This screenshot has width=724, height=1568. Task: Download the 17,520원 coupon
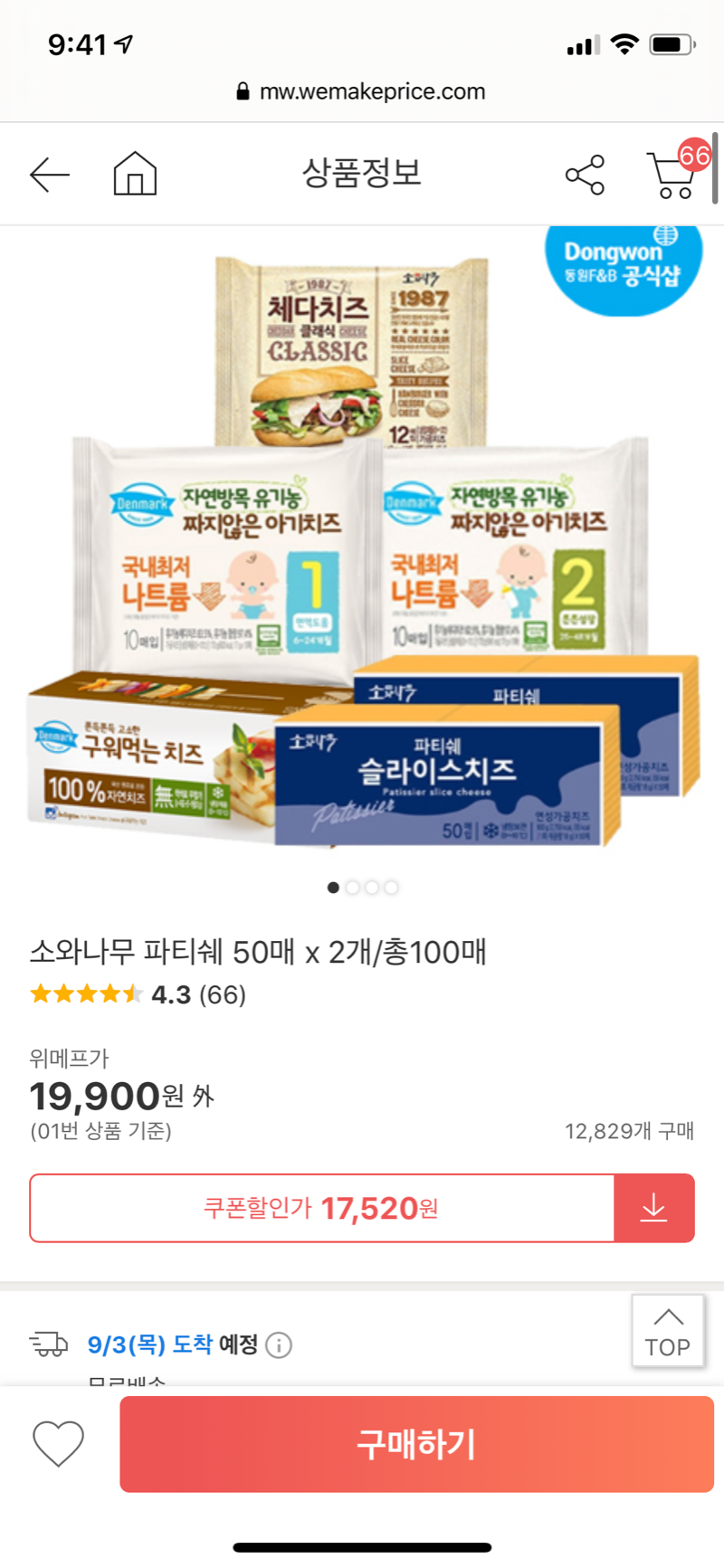click(x=653, y=1208)
